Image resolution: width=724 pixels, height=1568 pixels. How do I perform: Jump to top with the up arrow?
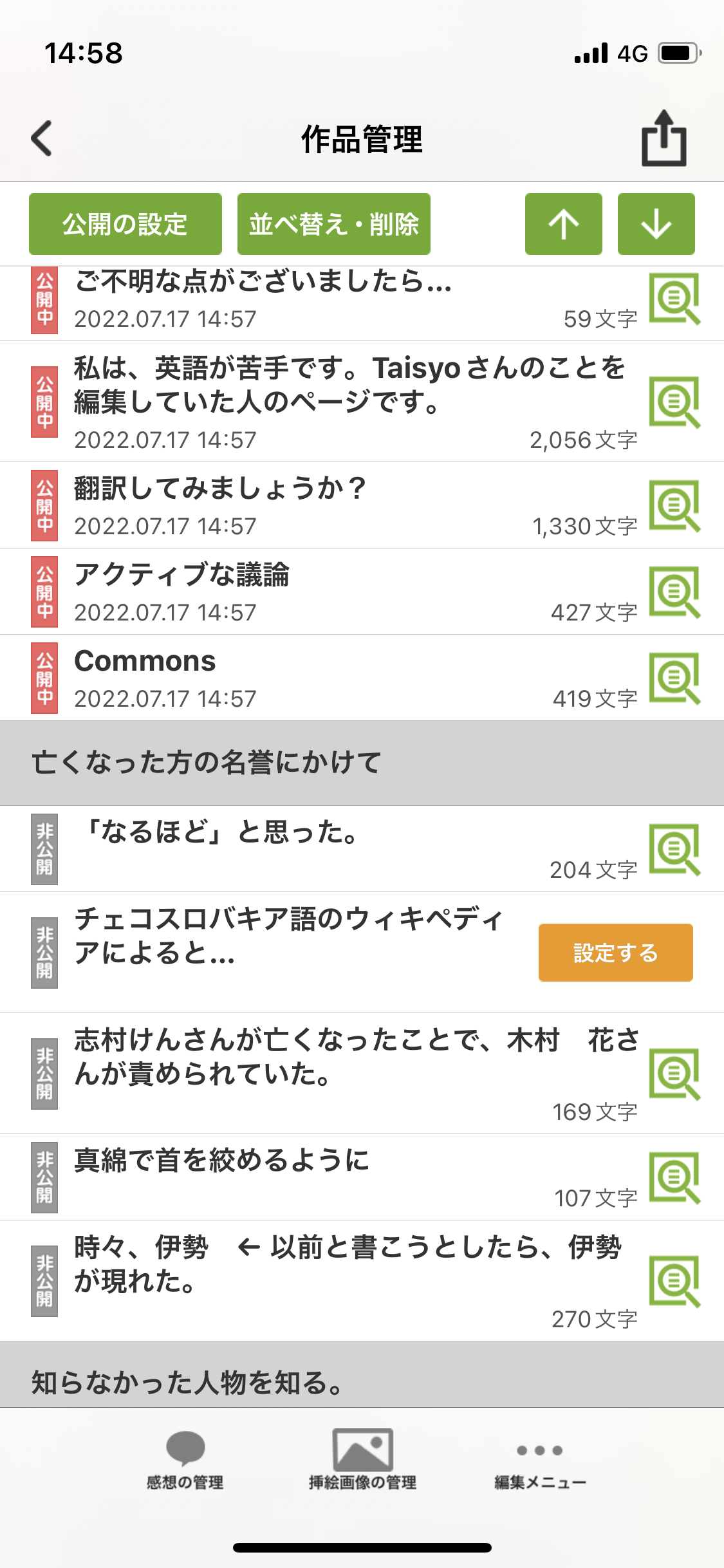pos(563,224)
